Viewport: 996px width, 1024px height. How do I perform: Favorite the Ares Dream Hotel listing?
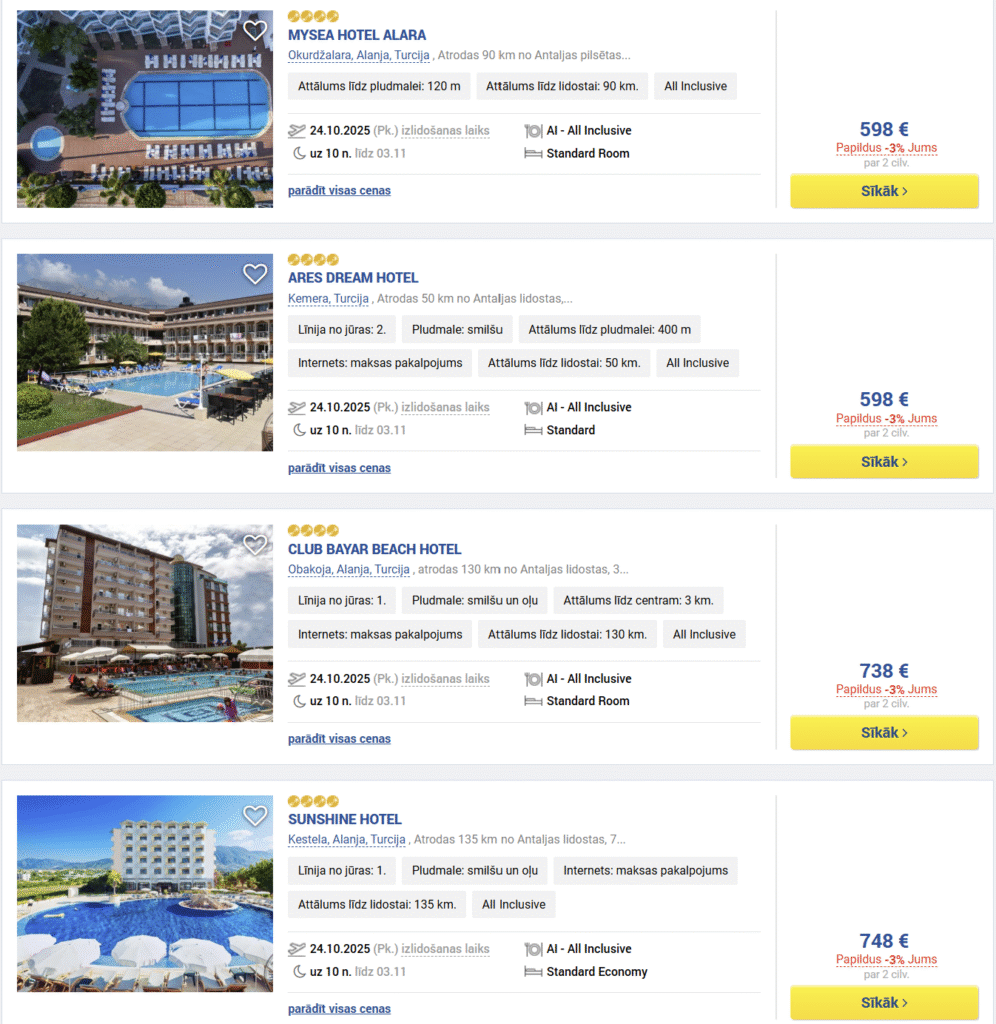[255, 274]
